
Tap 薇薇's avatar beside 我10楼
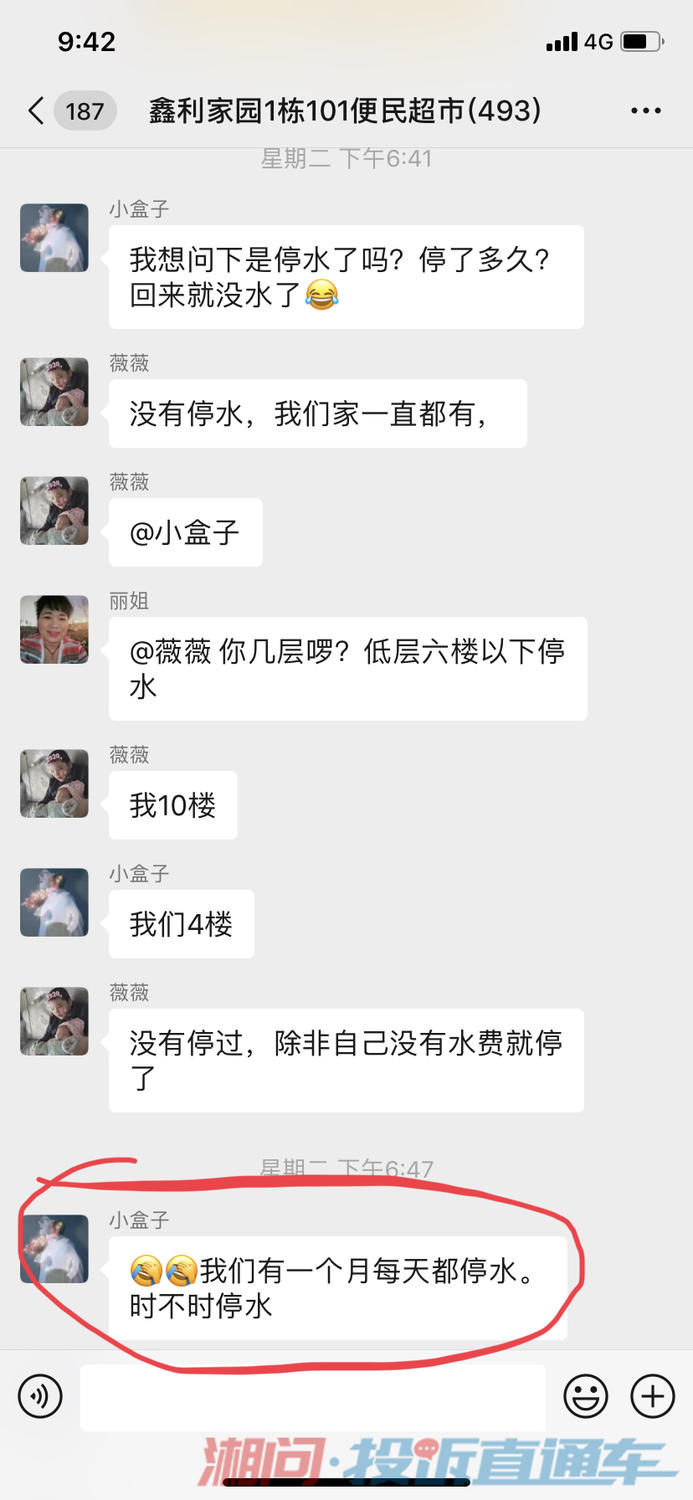54,783
